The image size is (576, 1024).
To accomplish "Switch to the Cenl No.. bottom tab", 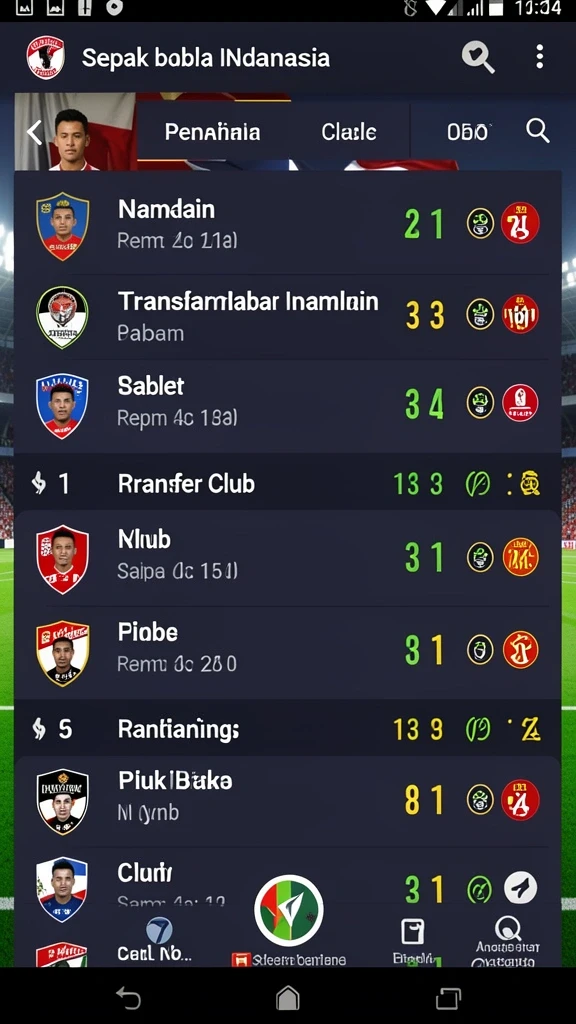I will [155, 940].
